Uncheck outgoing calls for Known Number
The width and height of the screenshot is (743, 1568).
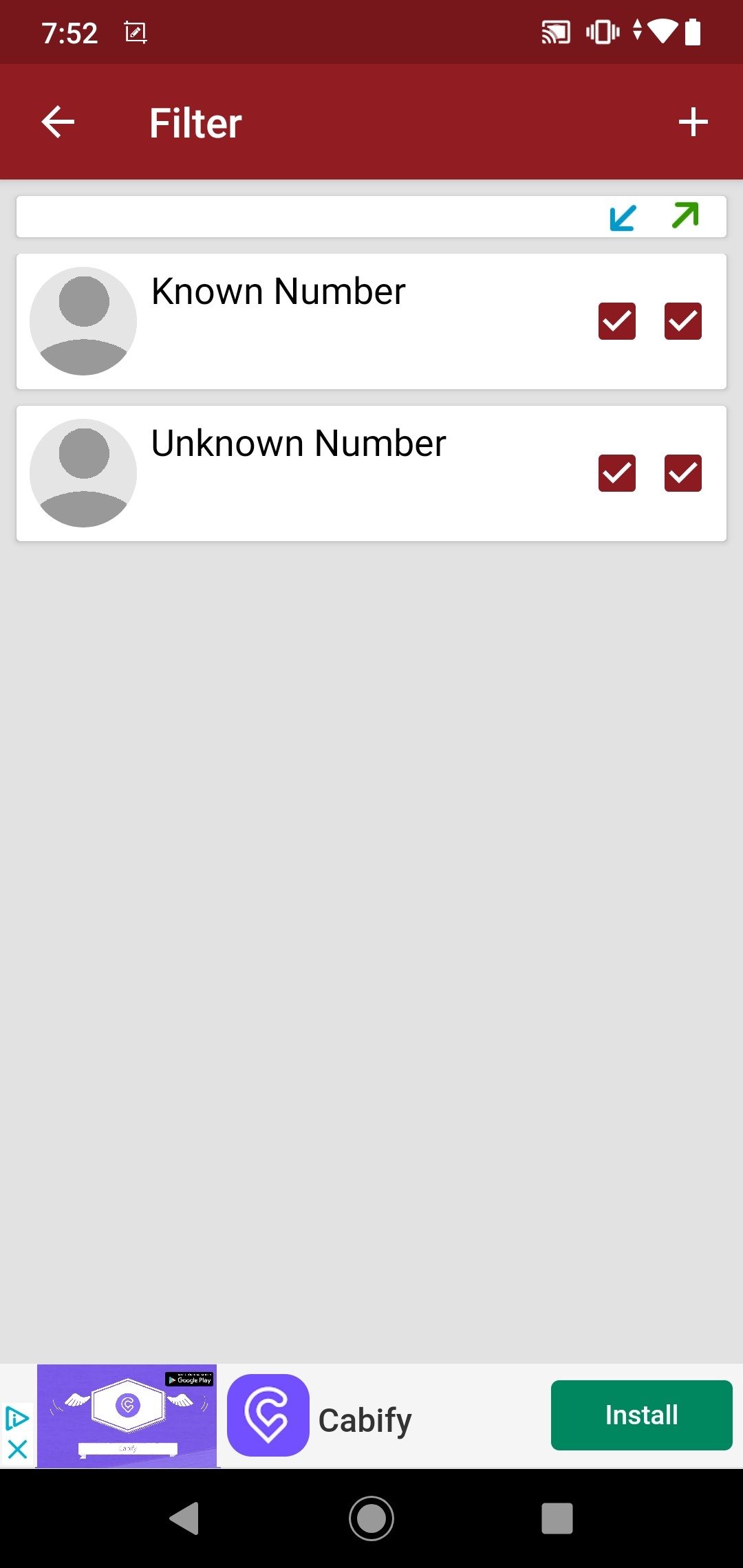tap(683, 321)
